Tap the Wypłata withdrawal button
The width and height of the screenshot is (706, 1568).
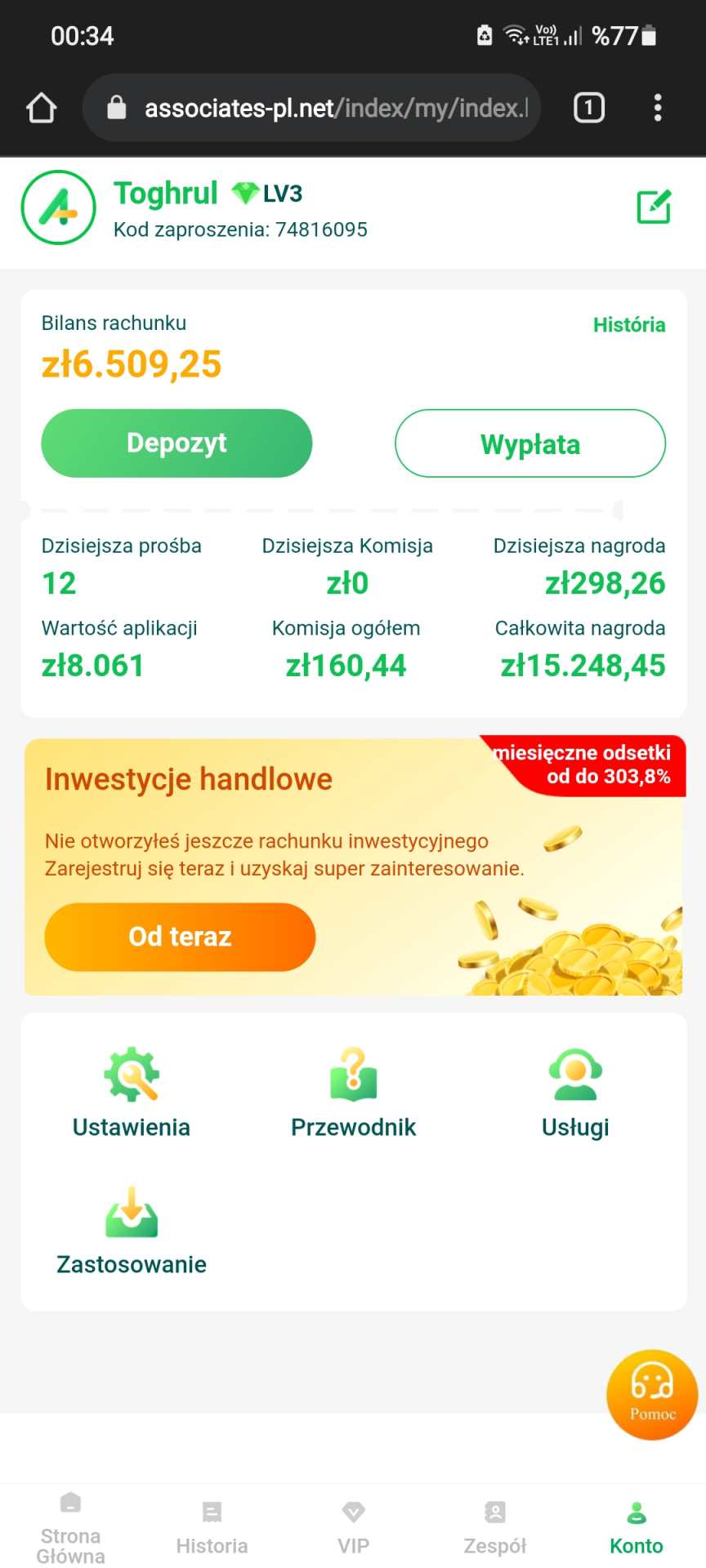click(x=529, y=443)
